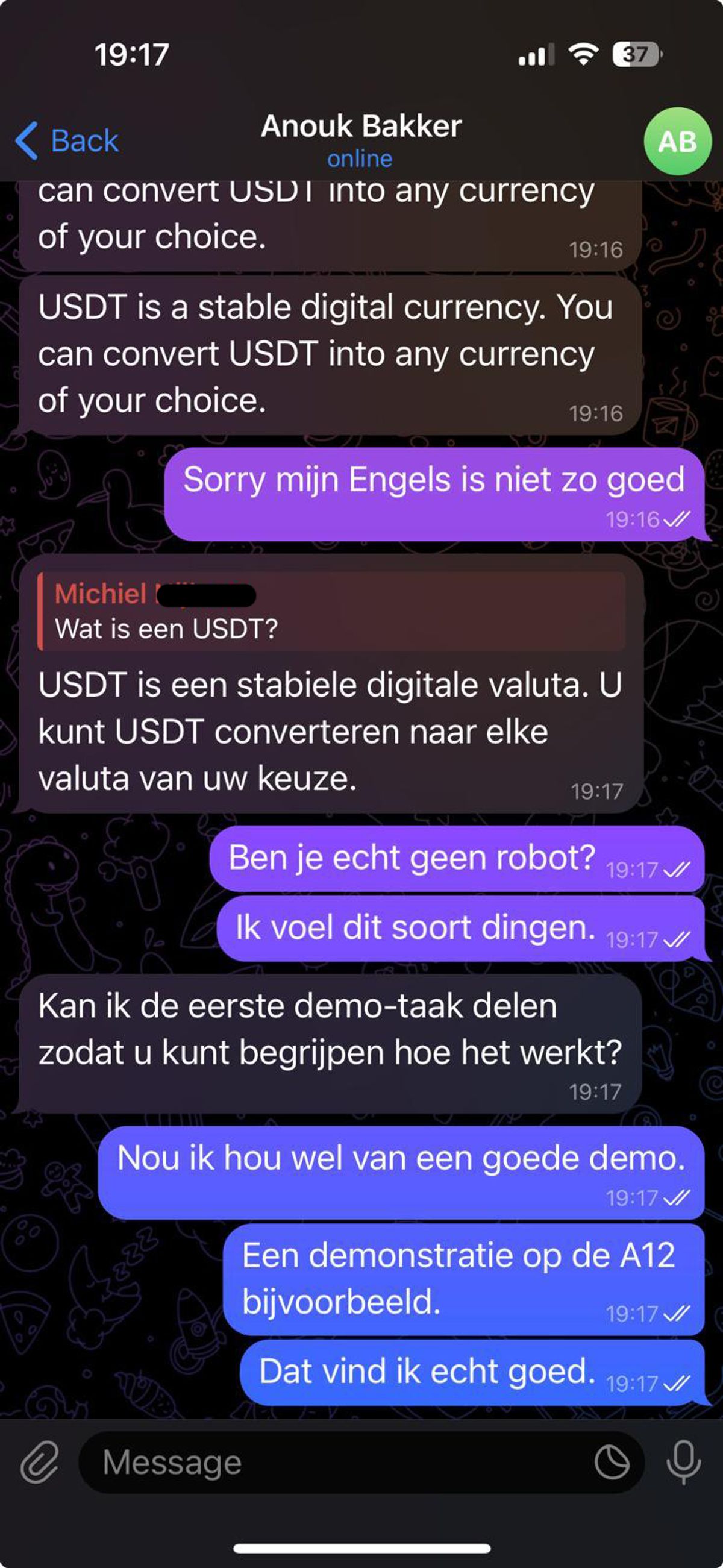The image size is (723, 1568).
Task: Tap the attach file paperclip icon
Action: coord(40,1461)
